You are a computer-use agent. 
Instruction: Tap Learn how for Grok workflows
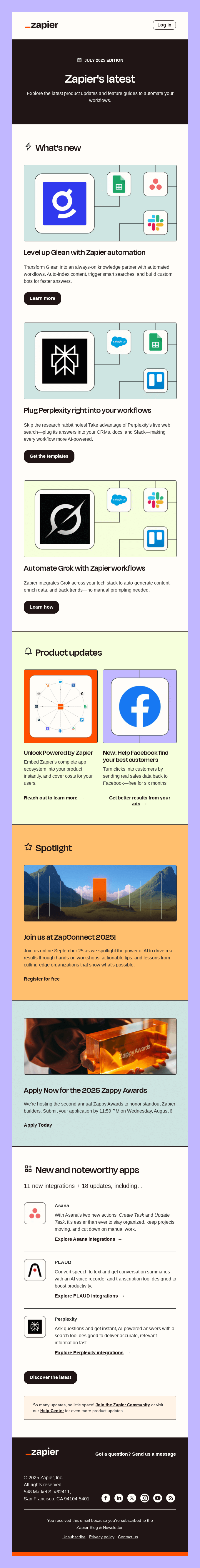41,607
